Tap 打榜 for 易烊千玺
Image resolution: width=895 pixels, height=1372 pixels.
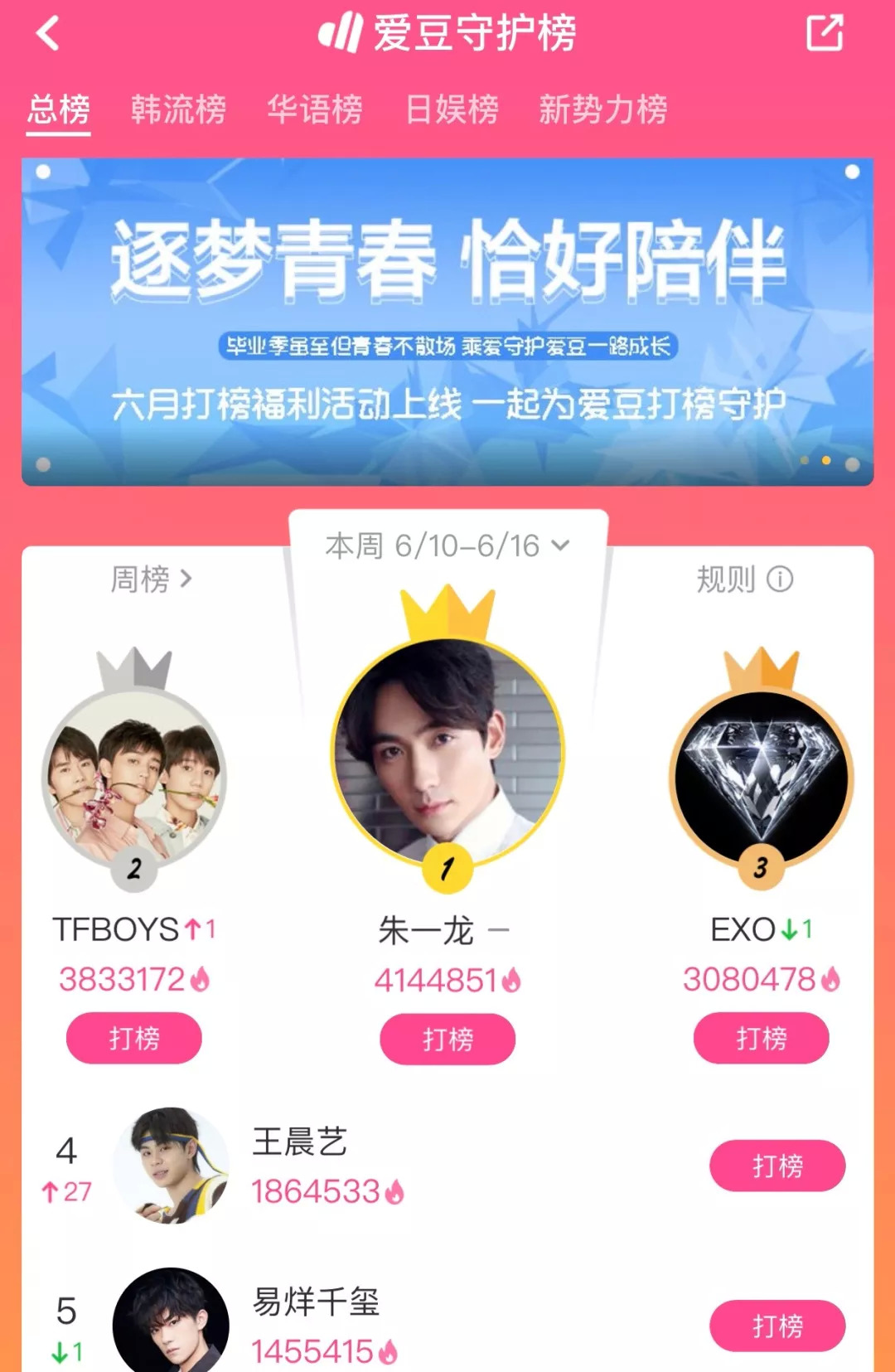tap(777, 1326)
